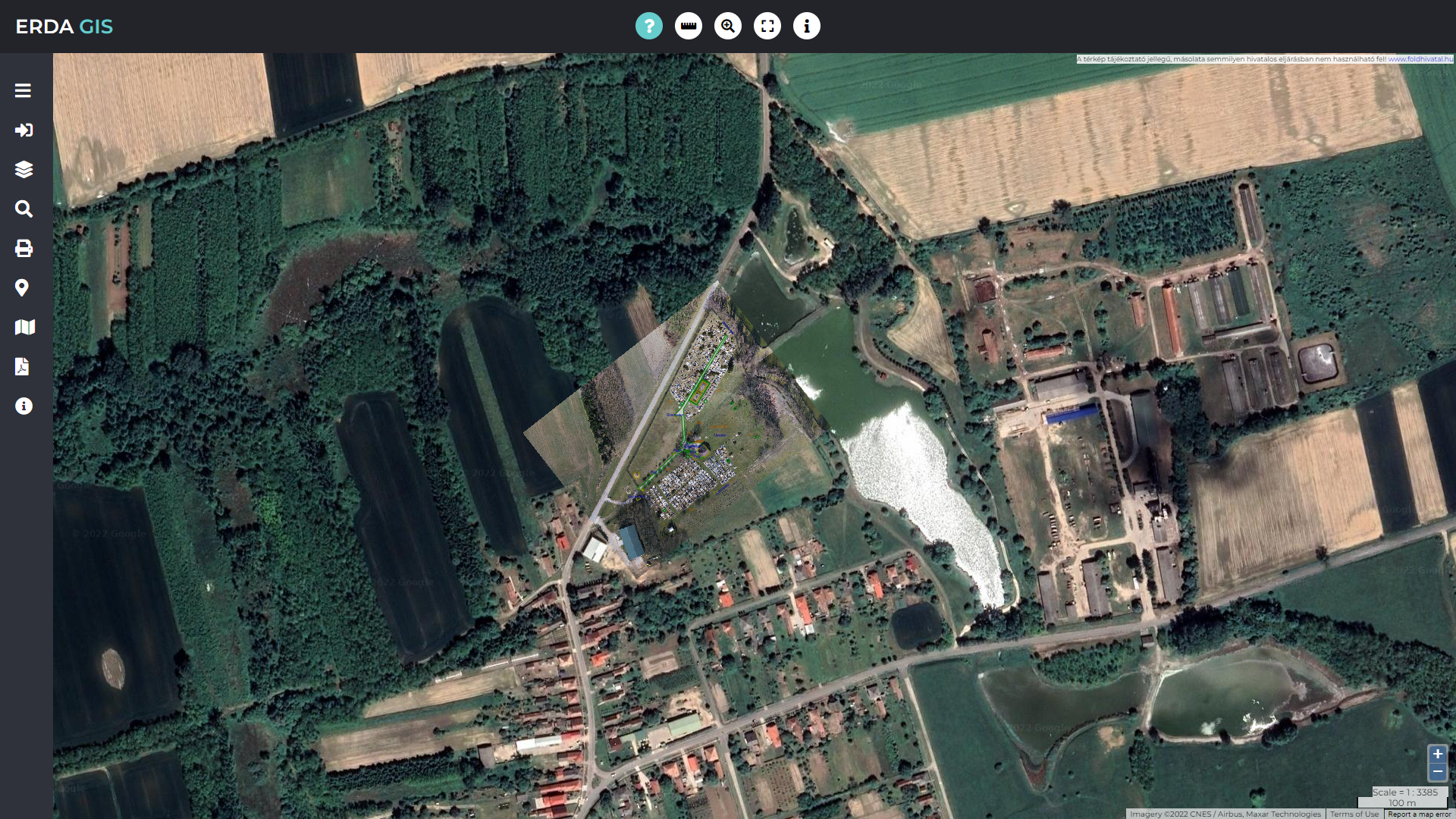1456x819 pixels.
Task: Open the help question mark button
Action: coord(649,26)
